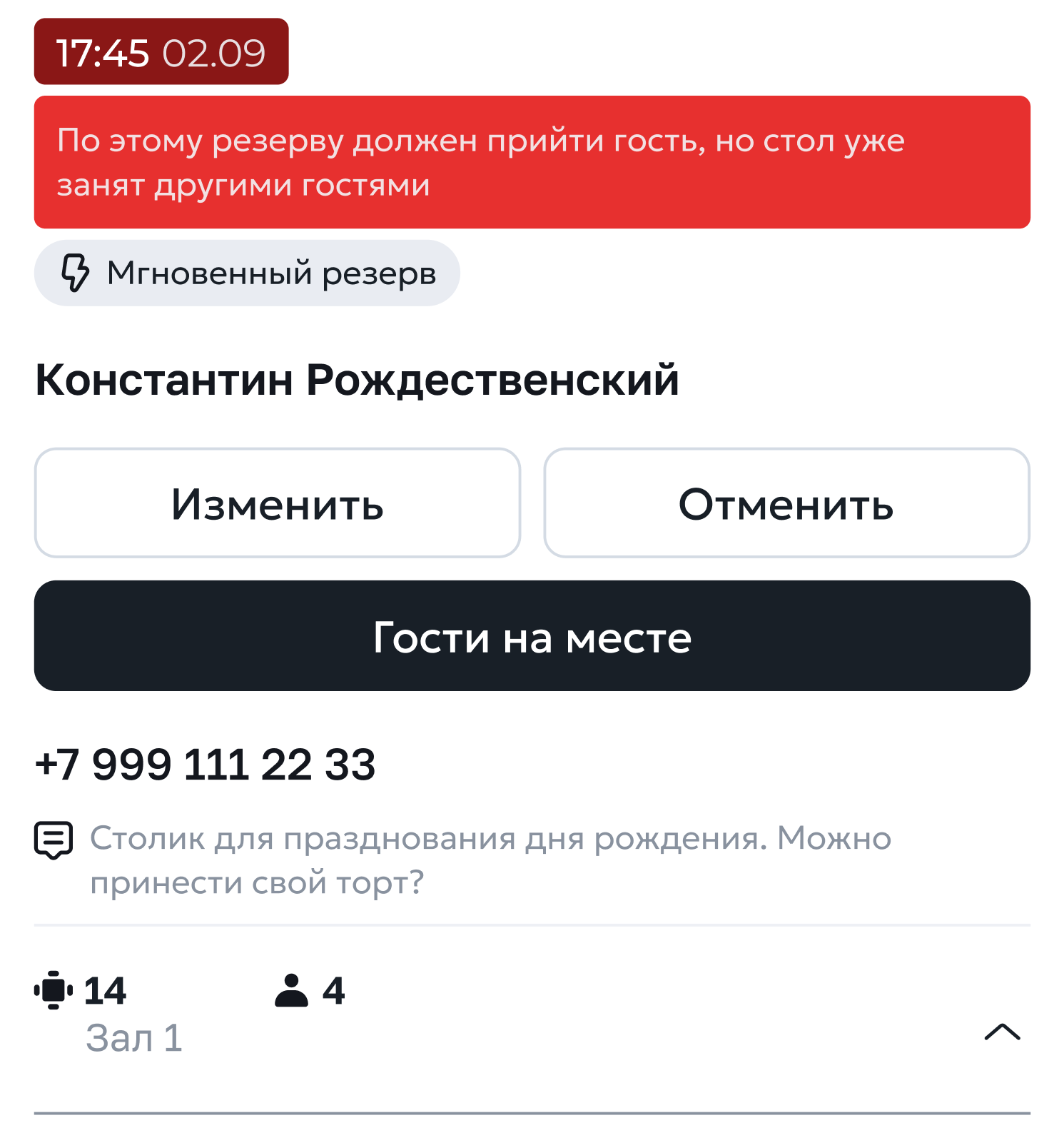Tap the Изменить button
Viewport: 1064px width, 1133px height.
(277, 503)
